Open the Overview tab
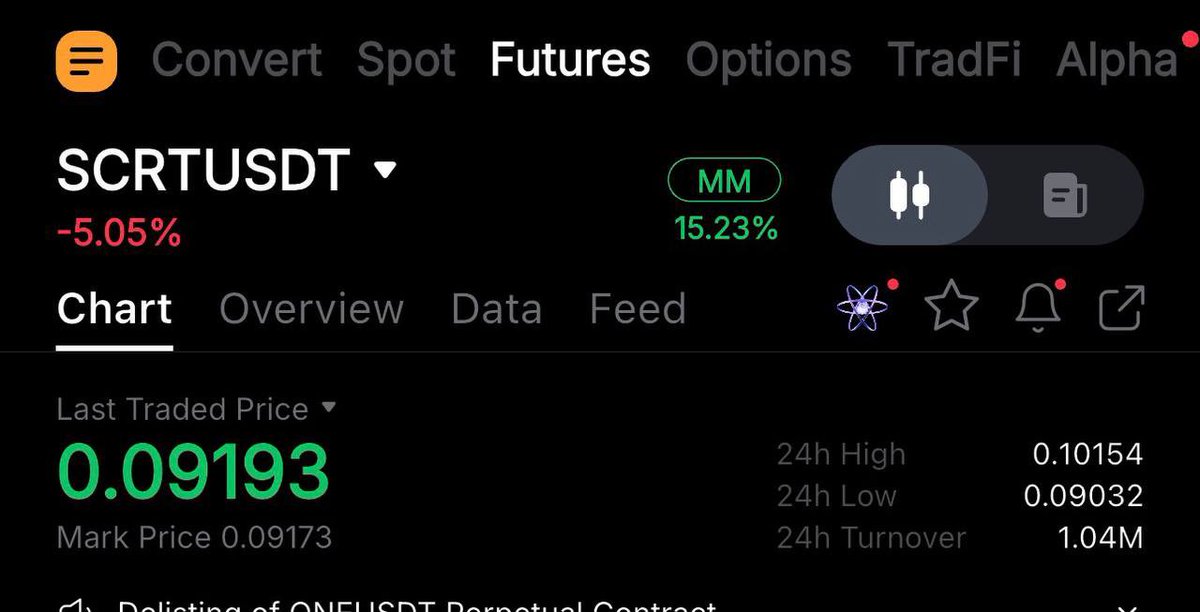This screenshot has height=612, width=1200. (x=311, y=309)
